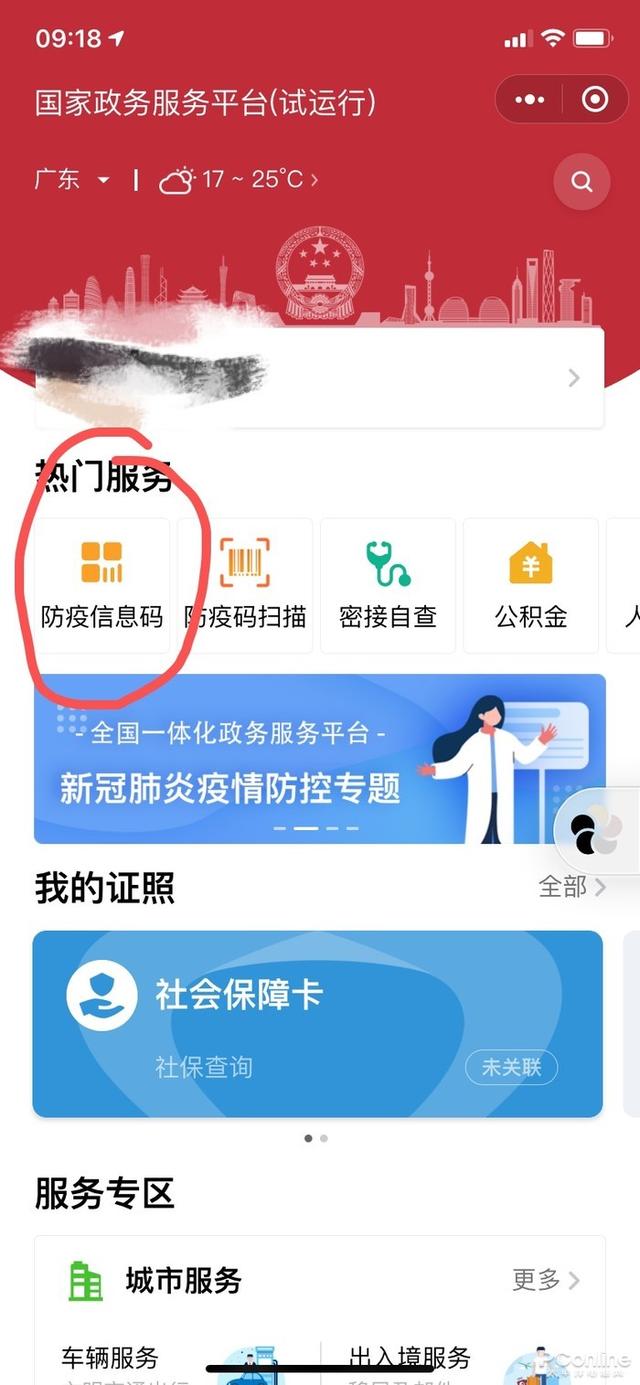Image resolution: width=640 pixels, height=1385 pixels.
Task: Open the search icon
Action: pos(581,182)
